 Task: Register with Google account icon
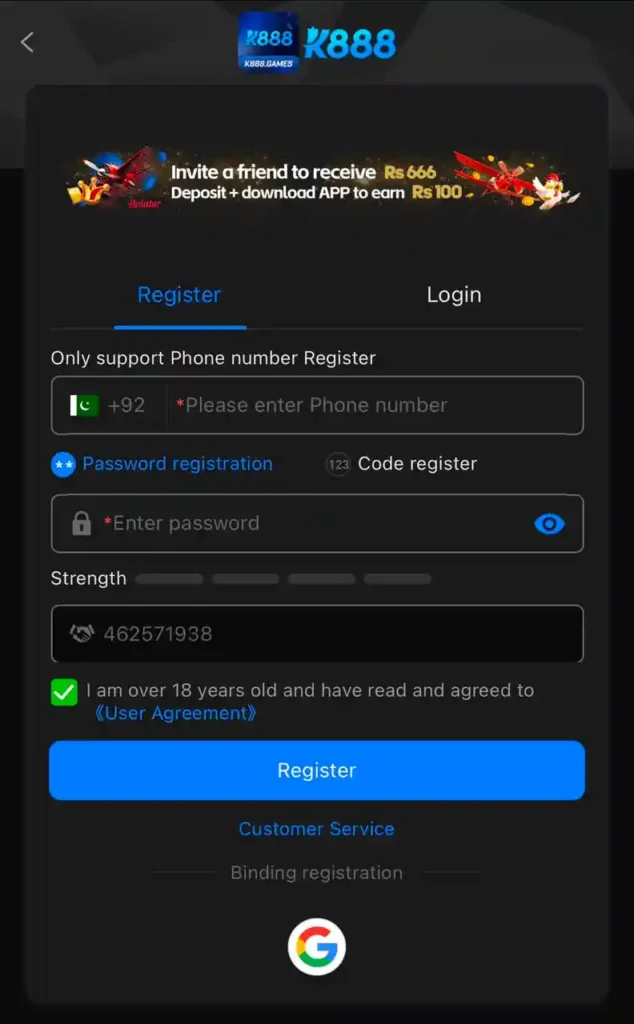(317, 946)
